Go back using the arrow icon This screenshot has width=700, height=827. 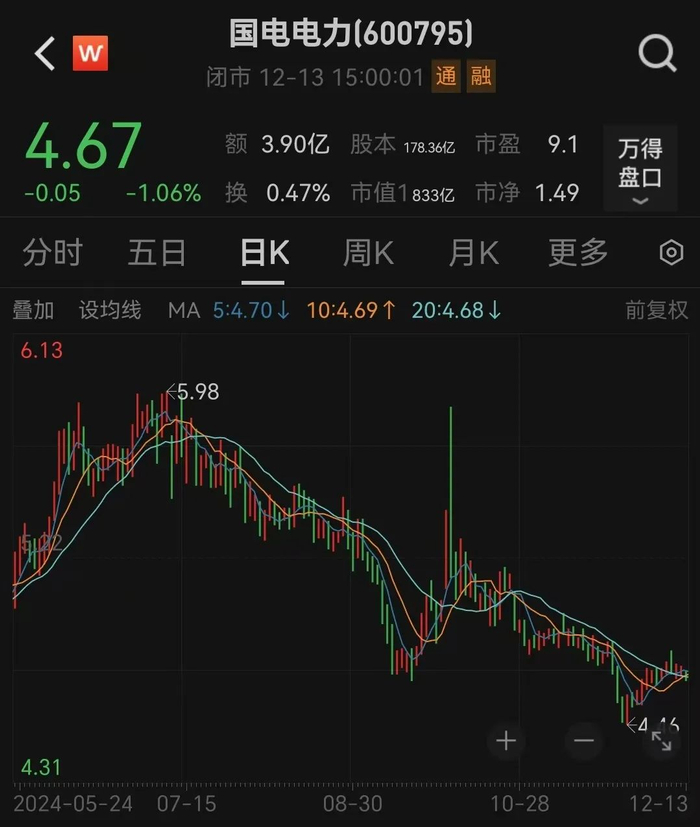(44, 53)
